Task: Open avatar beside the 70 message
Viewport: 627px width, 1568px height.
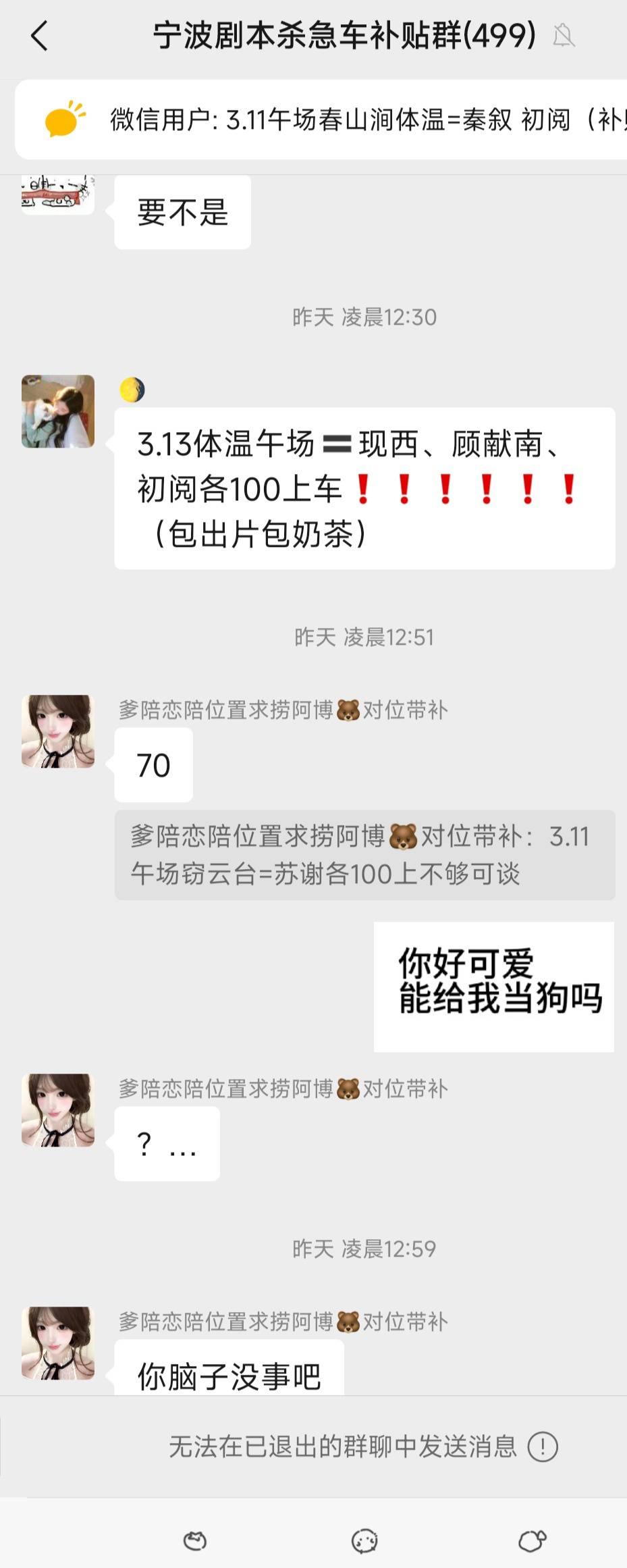Action: point(58,731)
